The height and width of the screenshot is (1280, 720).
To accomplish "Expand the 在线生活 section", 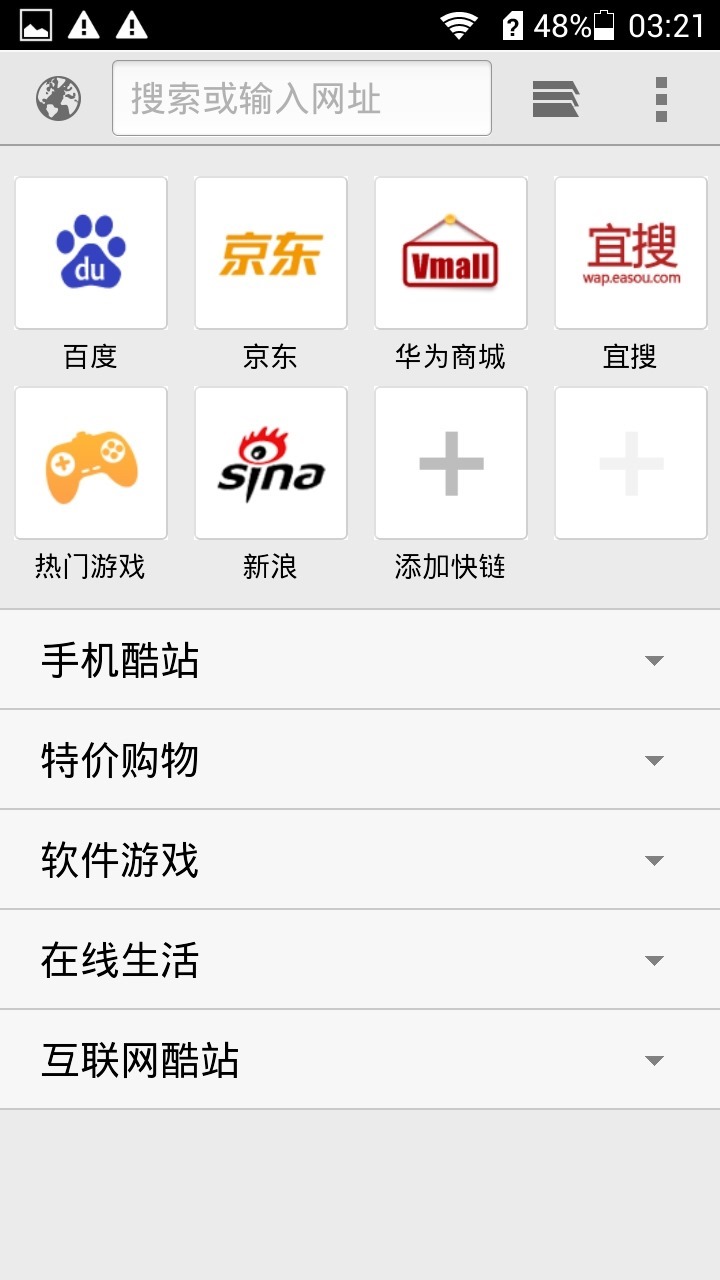I will coord(360,960).
